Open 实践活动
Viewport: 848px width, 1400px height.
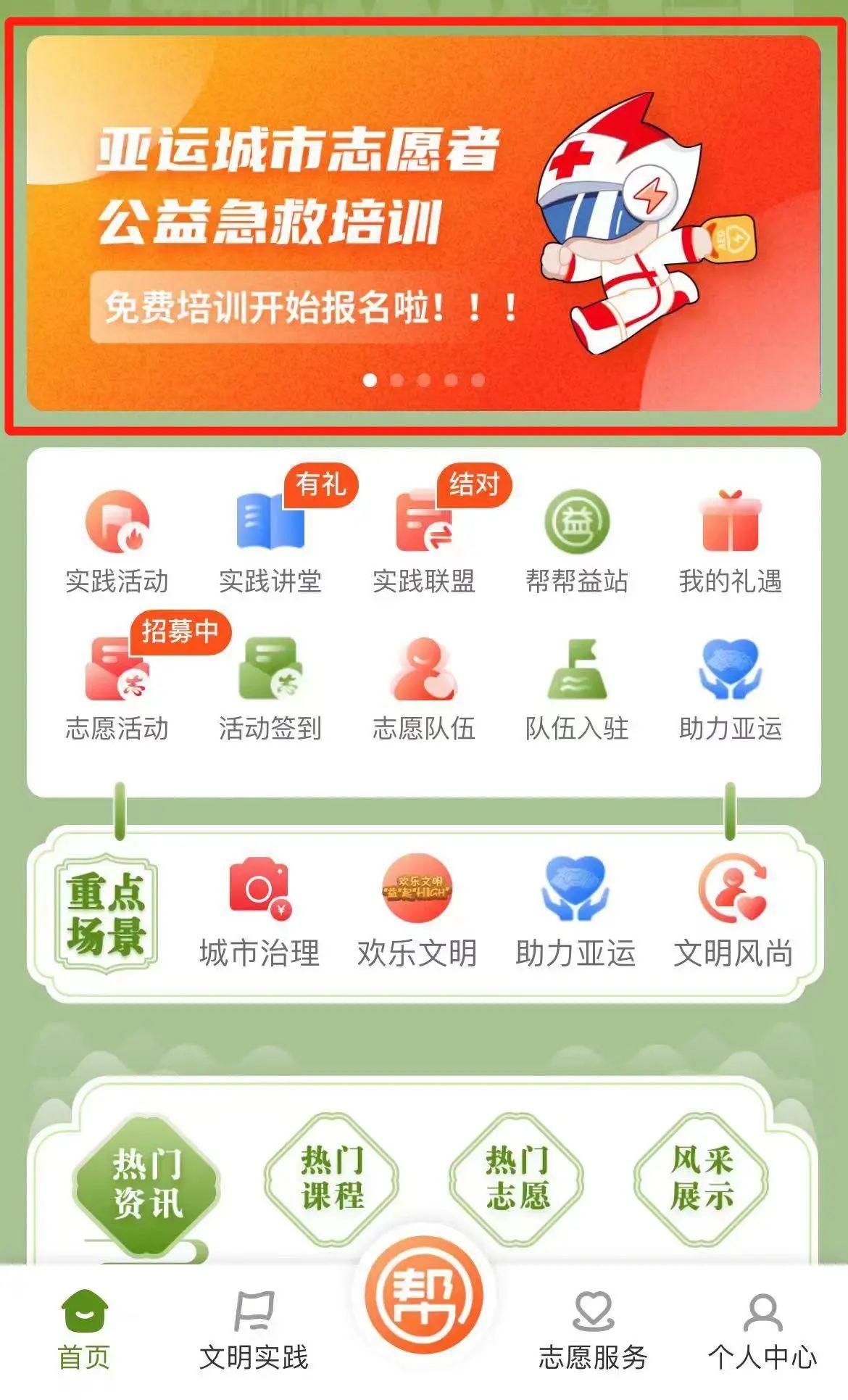click(x=117, y=540)
